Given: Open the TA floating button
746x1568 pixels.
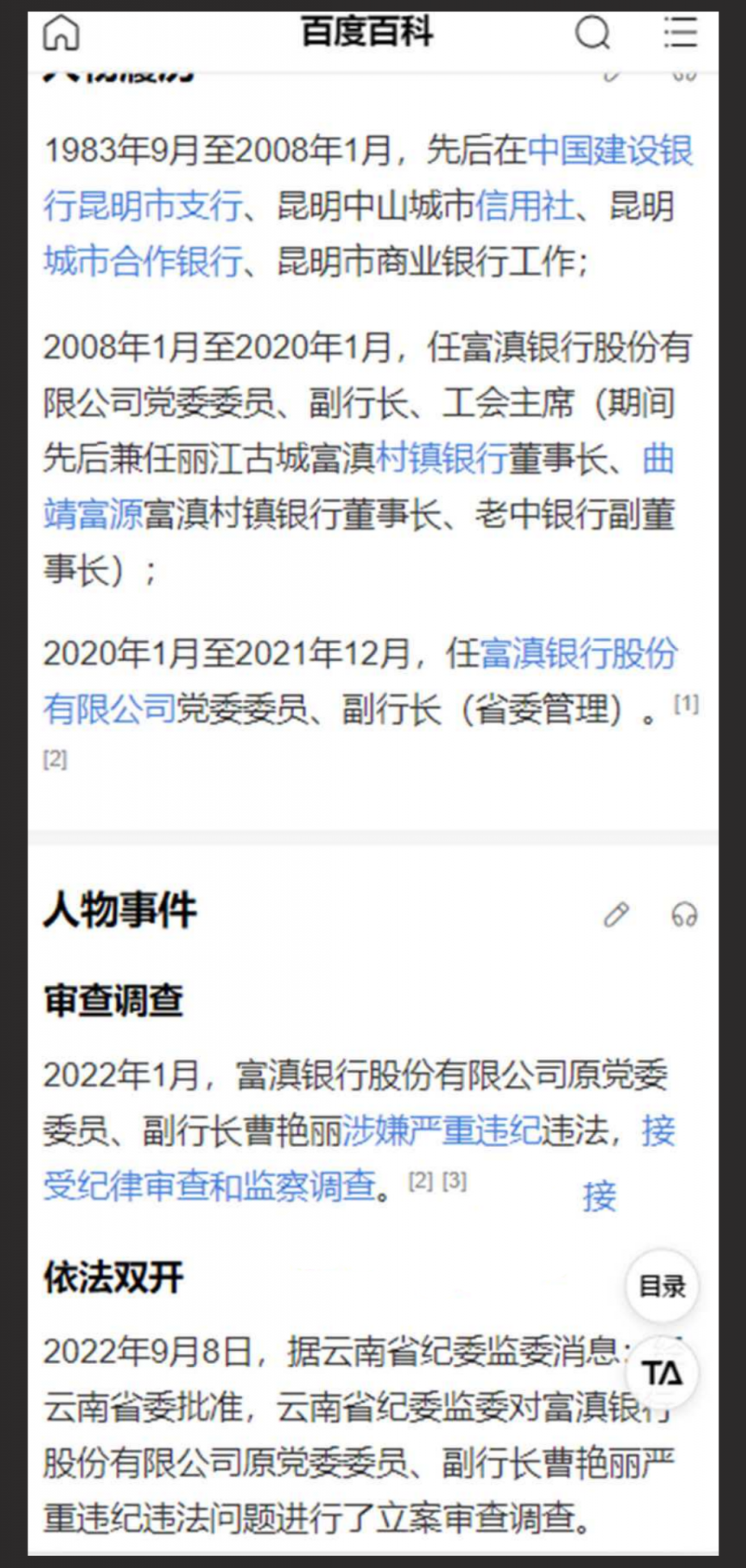Looking at the screenshot, I should pos(661,1373).
